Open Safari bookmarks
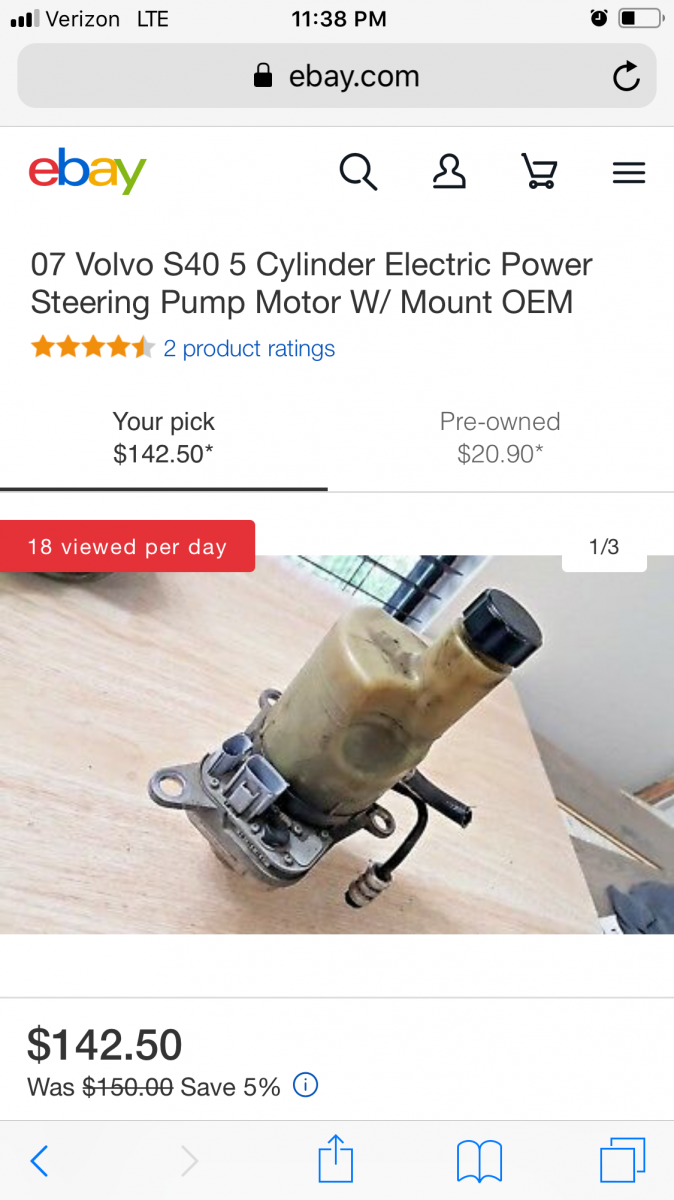 click(479, 1161)
